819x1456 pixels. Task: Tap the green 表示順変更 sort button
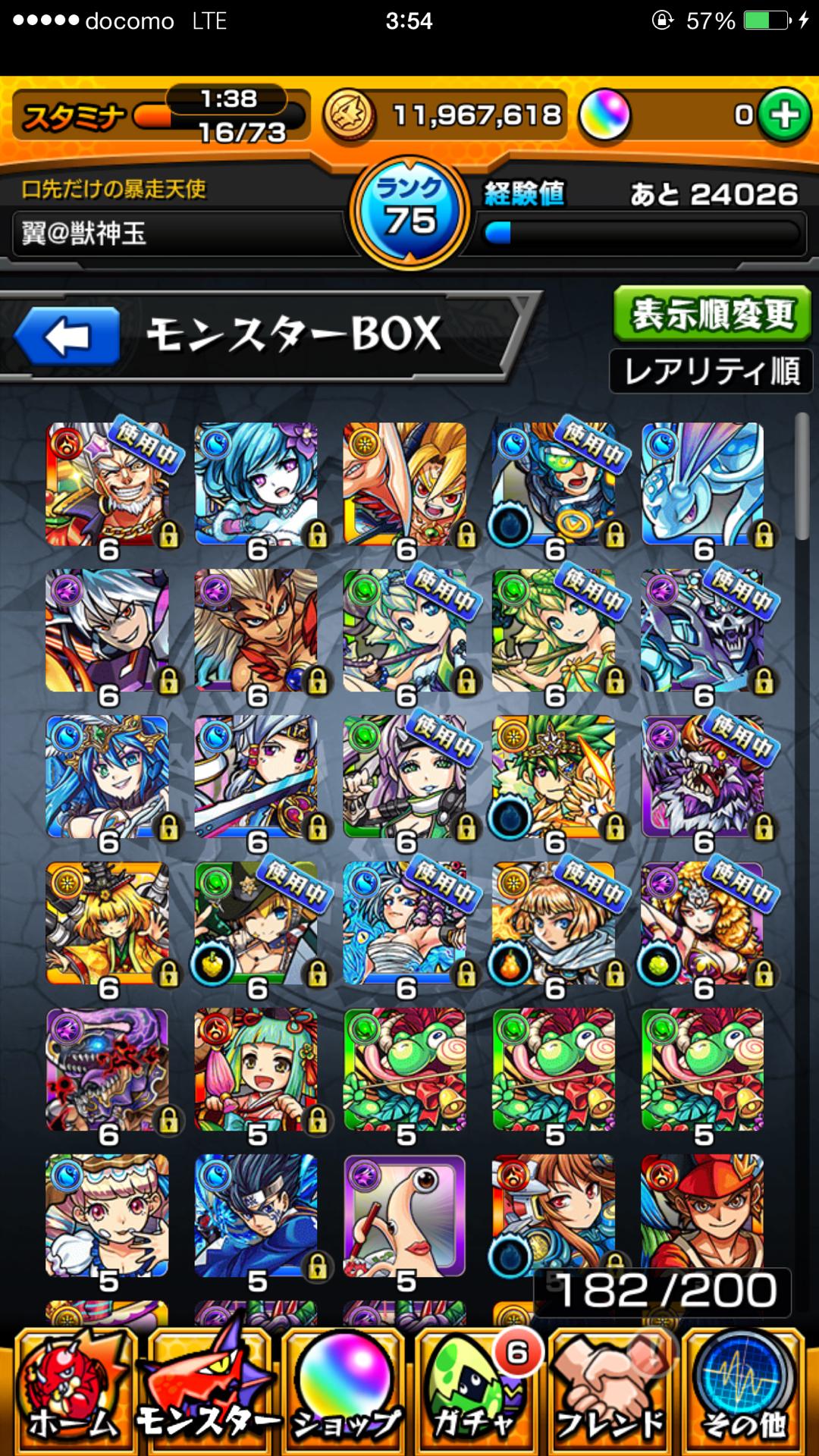[x=711, y=314]
